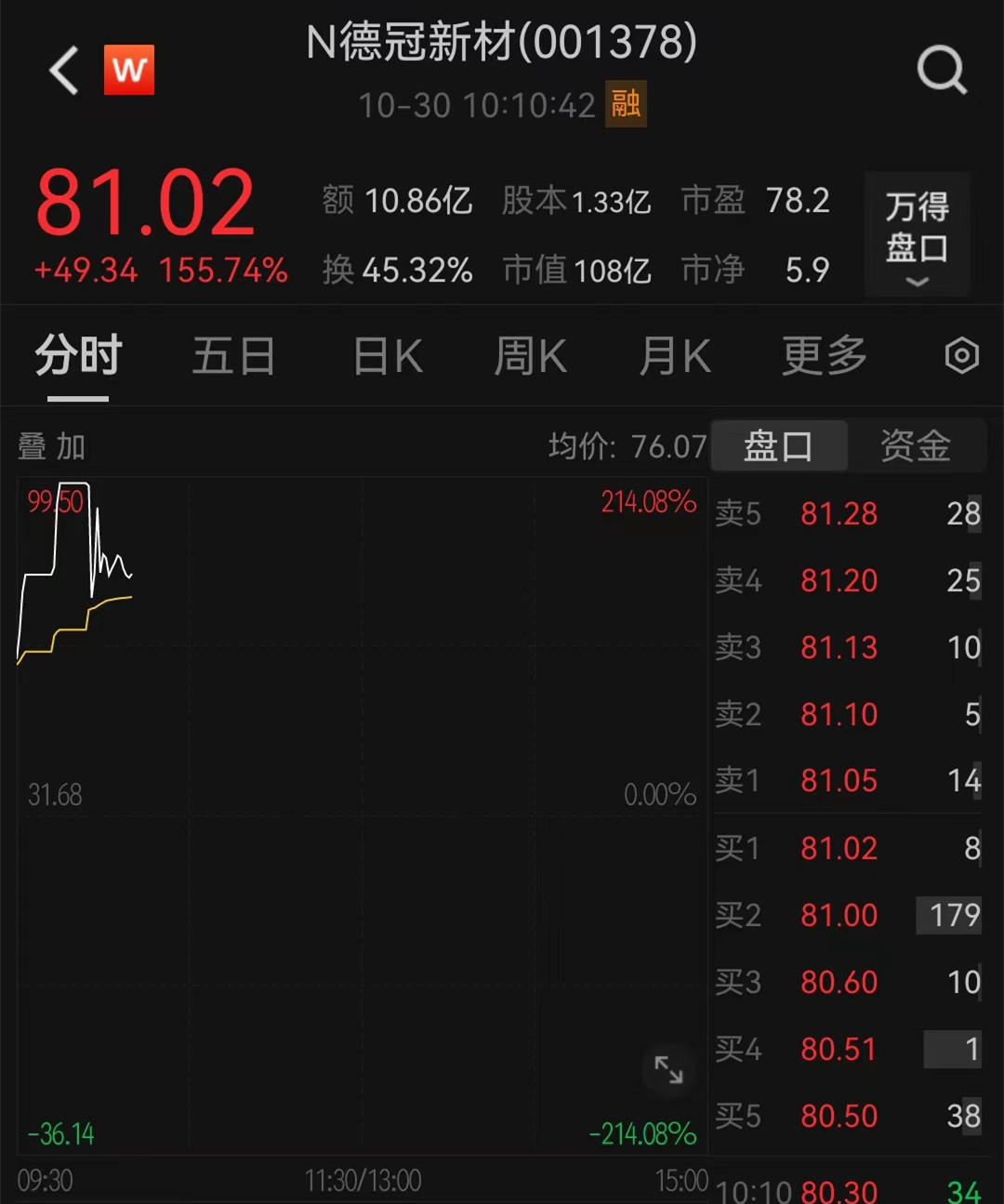
Task: Select the 盘口 order book tab
Action: [x=778, y=446]
